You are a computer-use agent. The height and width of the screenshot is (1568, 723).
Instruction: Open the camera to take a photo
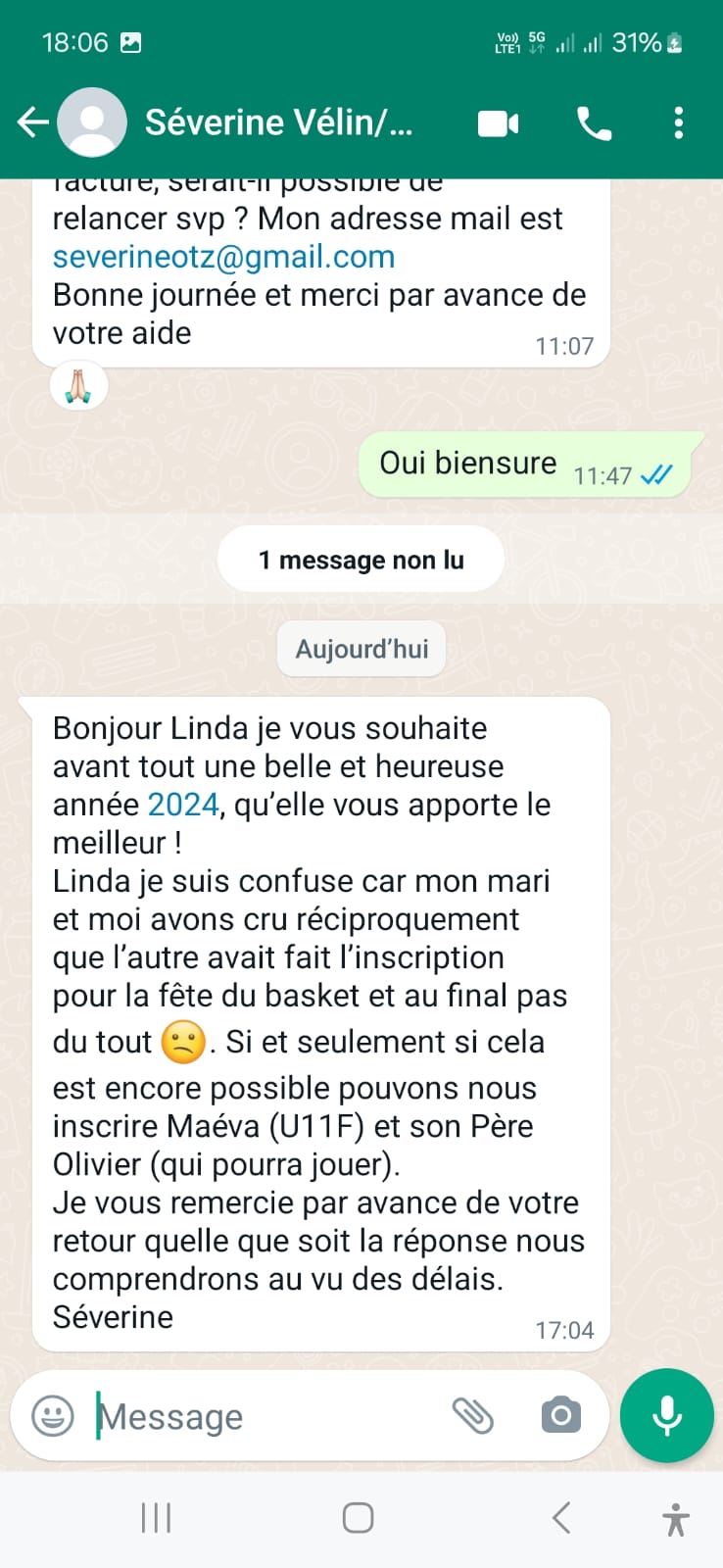[x=560, y=1416]
